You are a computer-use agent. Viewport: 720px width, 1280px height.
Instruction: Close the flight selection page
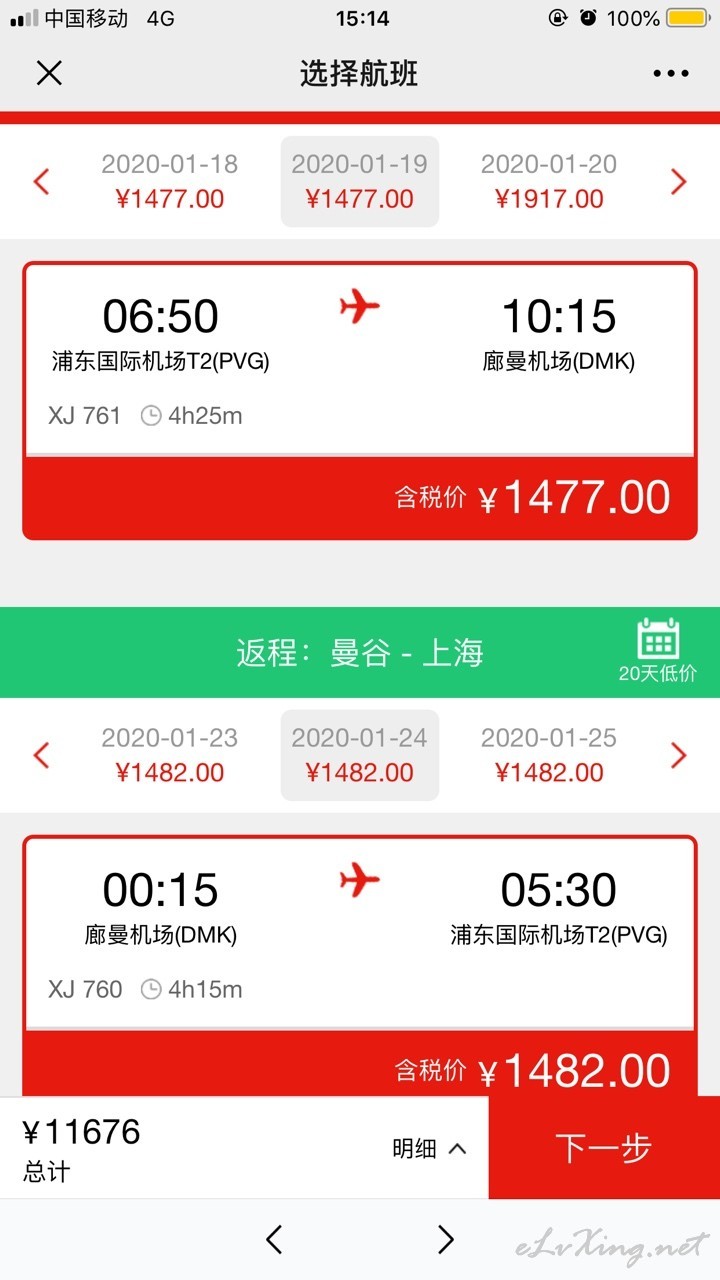point(49,73)
